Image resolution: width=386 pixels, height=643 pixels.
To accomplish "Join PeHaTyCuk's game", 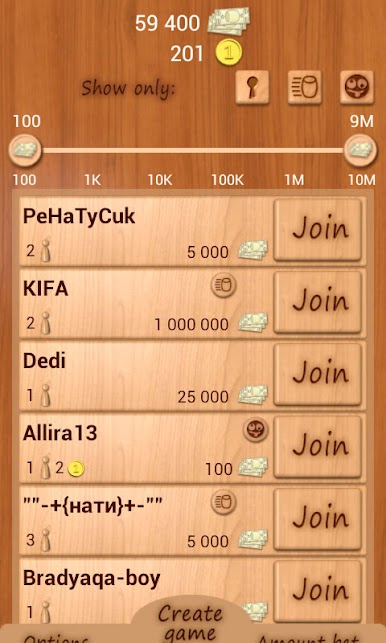I will [x=318, y=230].
